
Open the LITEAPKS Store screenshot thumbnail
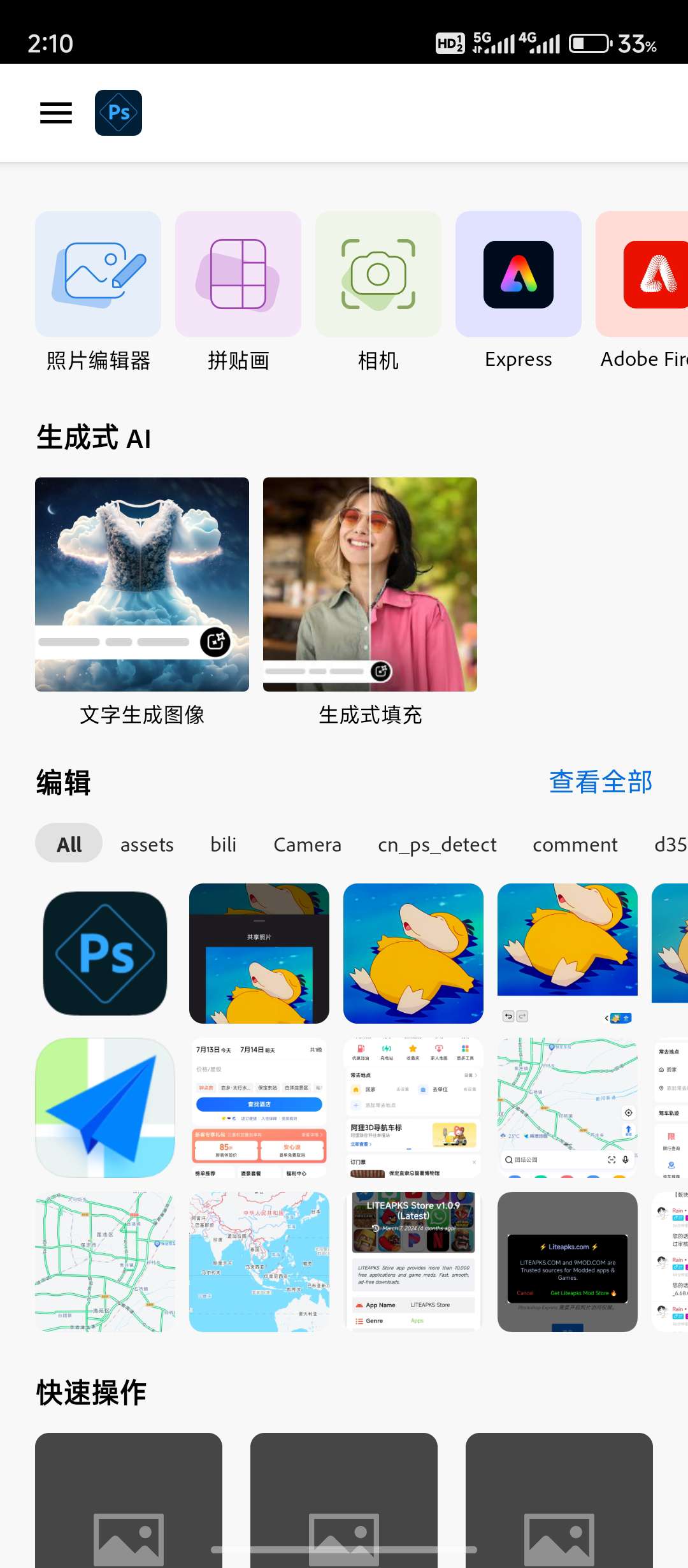click(x=413, y=1262)
